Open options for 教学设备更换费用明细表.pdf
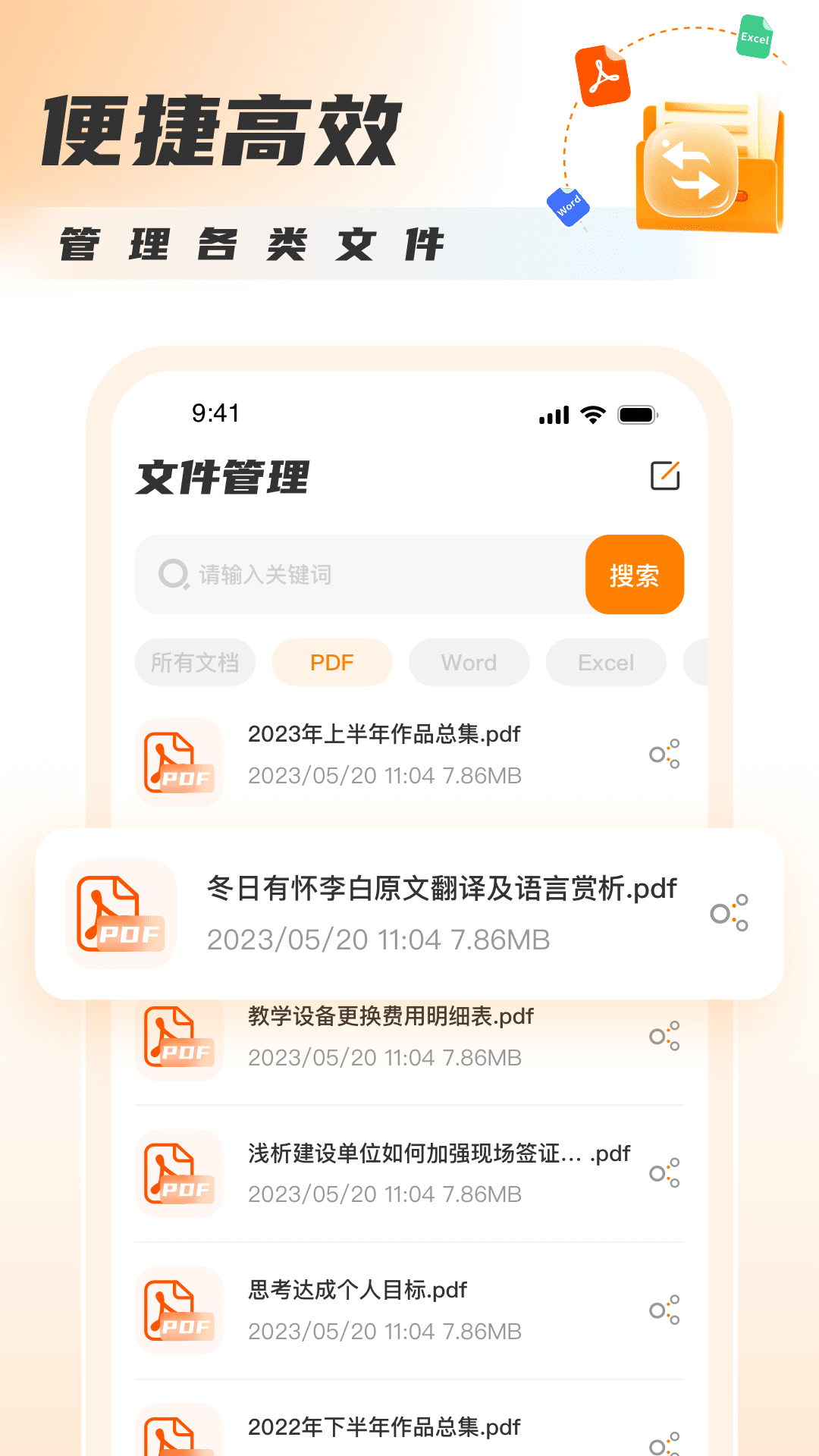The width and height of the screenshot is (819, 1456). (x=664, y=1036)
